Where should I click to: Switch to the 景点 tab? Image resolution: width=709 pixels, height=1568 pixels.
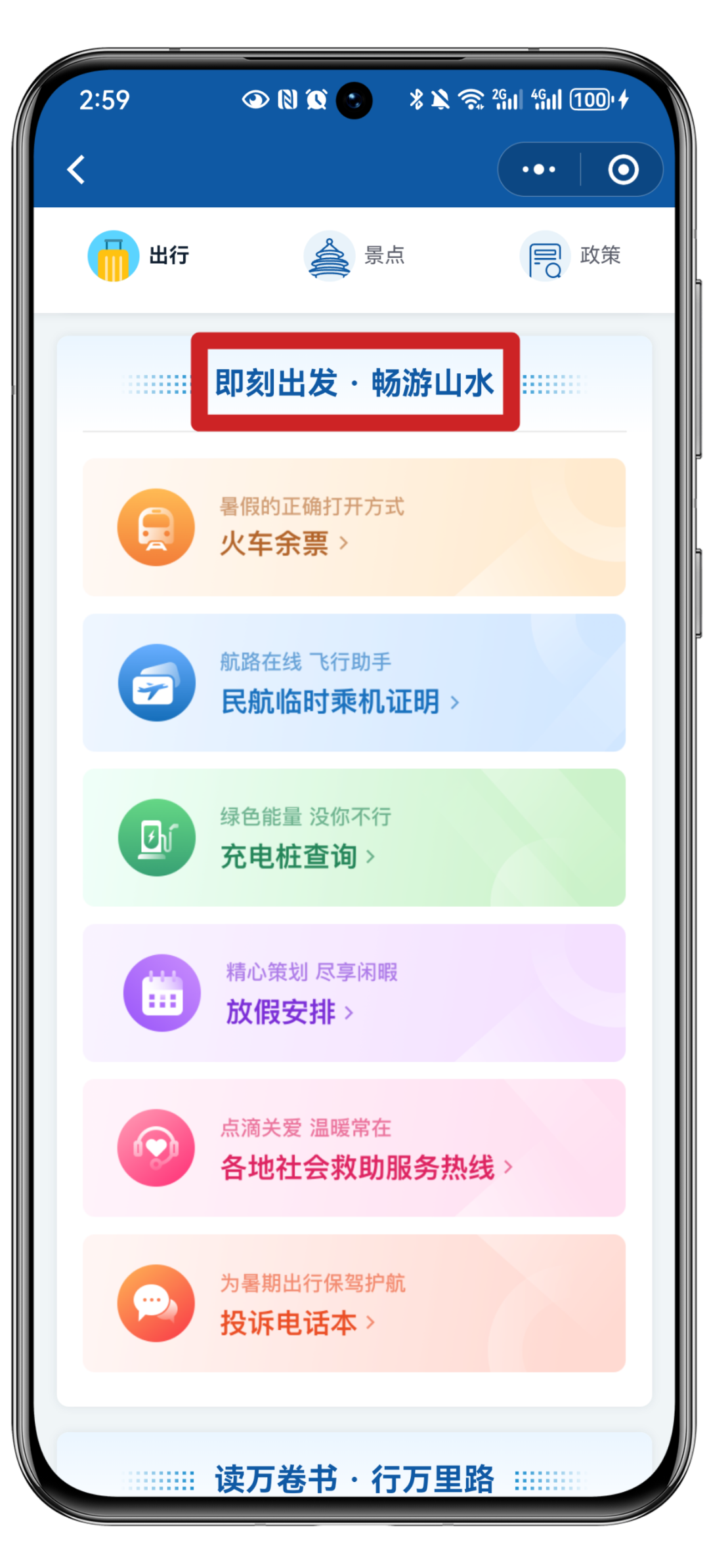point(354,256)
